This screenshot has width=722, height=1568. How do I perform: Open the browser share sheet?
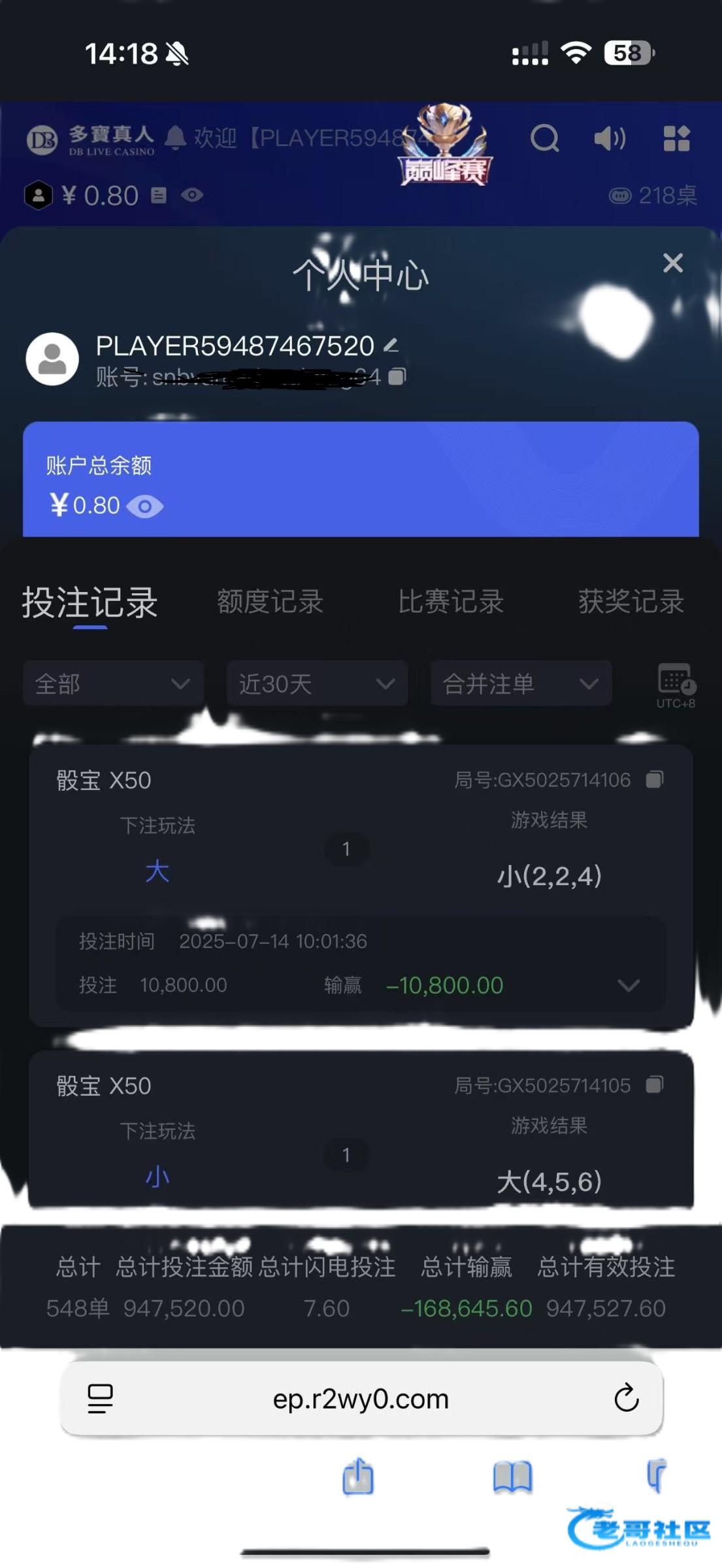(x=358, y=1477)
